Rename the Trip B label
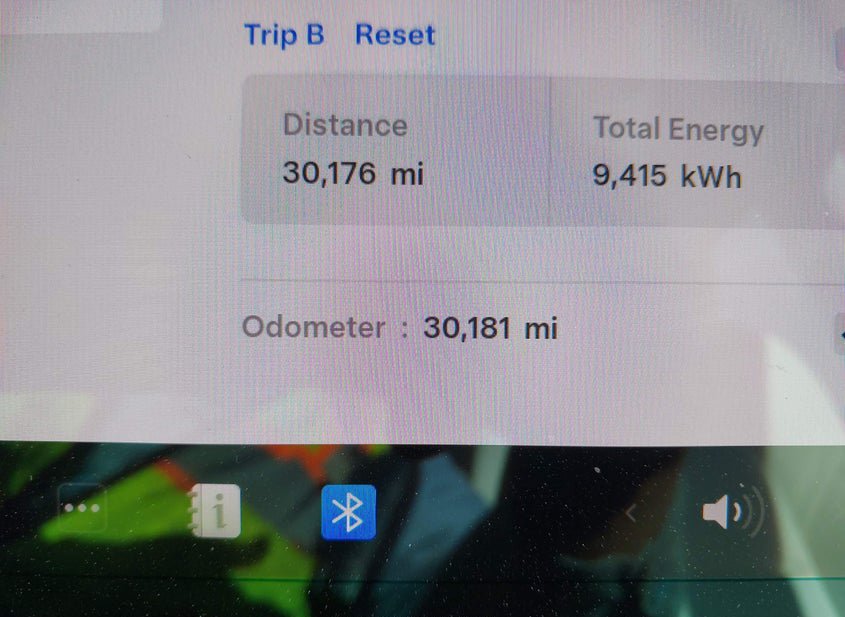845x617 pixels. click(x=284, y=35)
